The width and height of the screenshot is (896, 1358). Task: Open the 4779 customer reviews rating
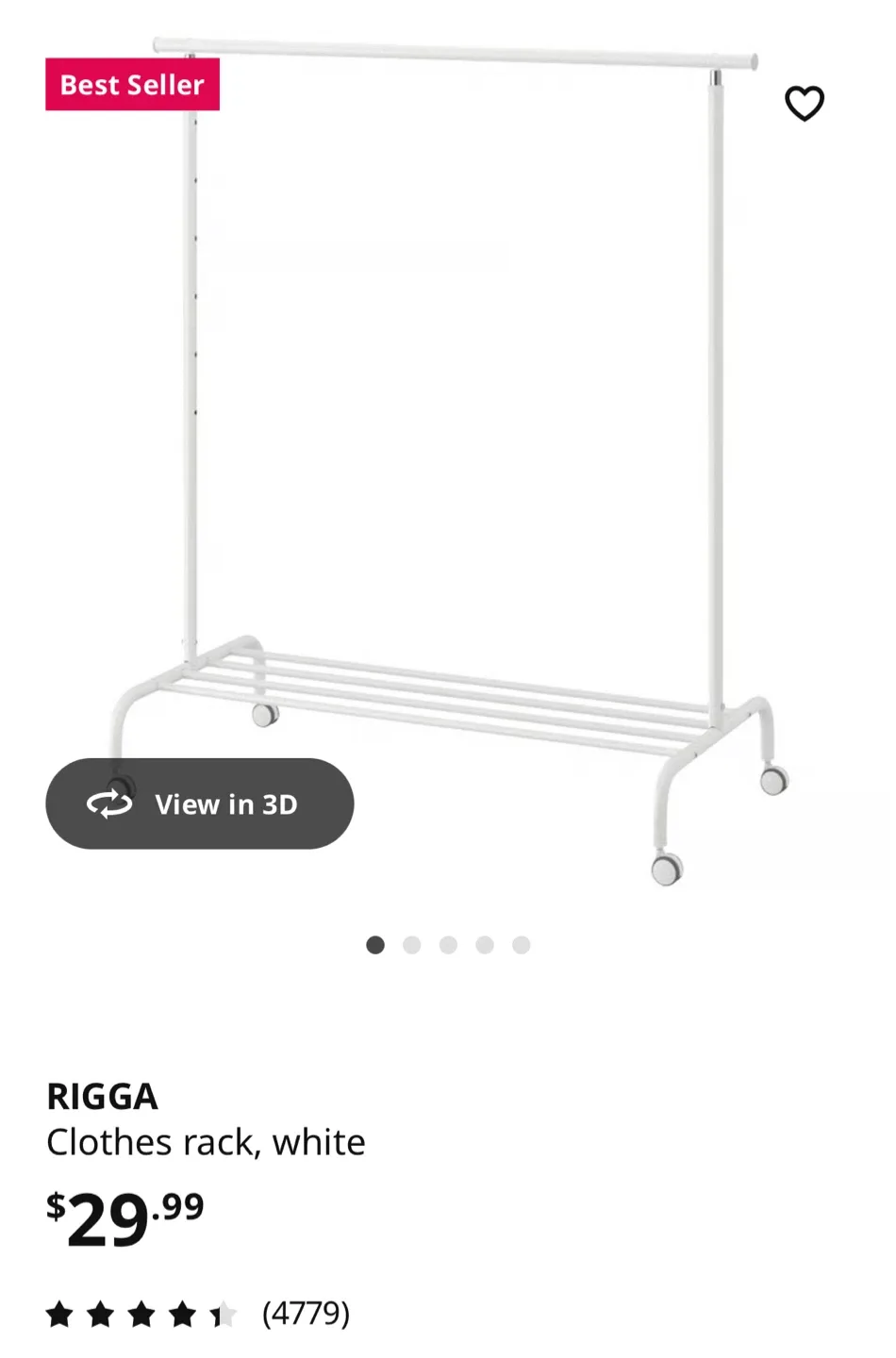pyautogui.click(x=198, y=1313)
